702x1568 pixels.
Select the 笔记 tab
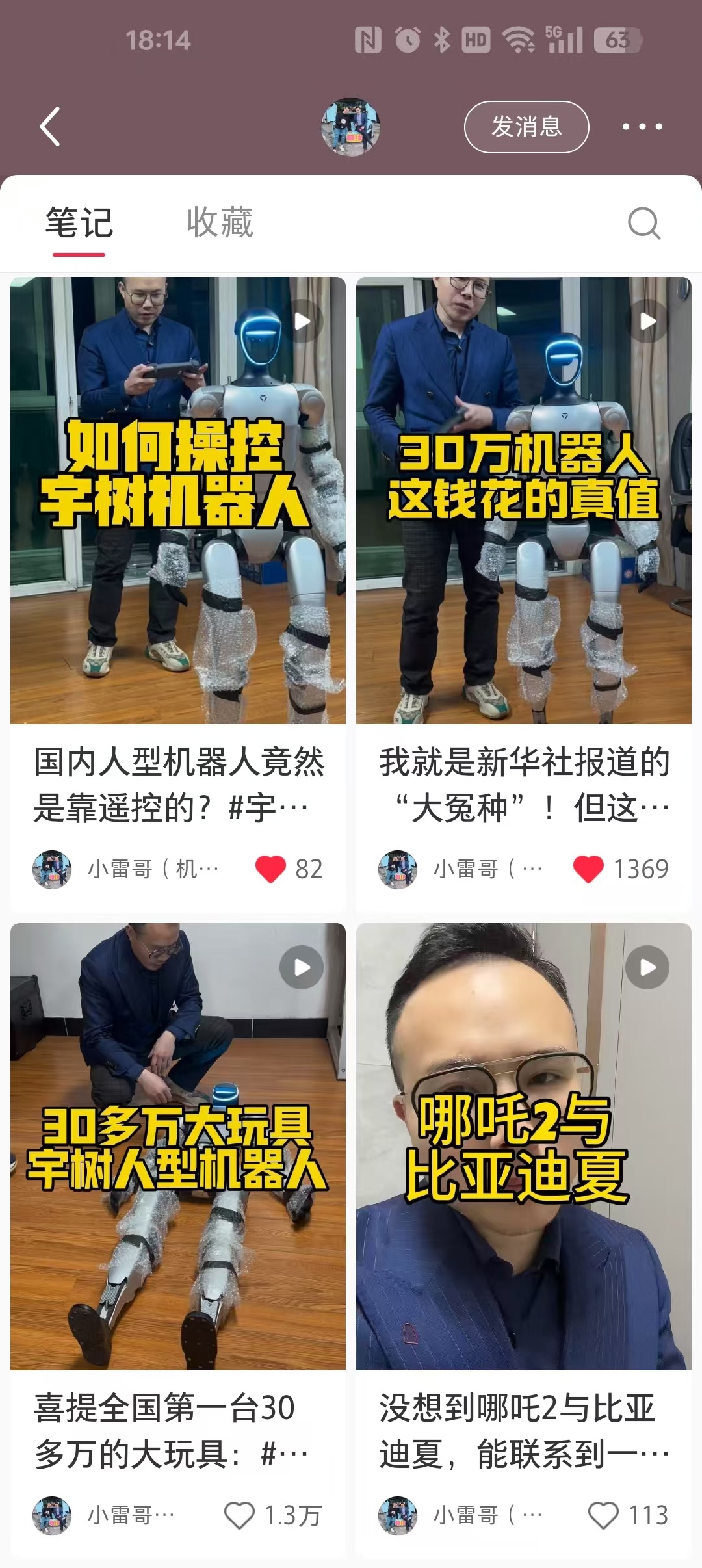pyautogui.click(x=79, y=222)
